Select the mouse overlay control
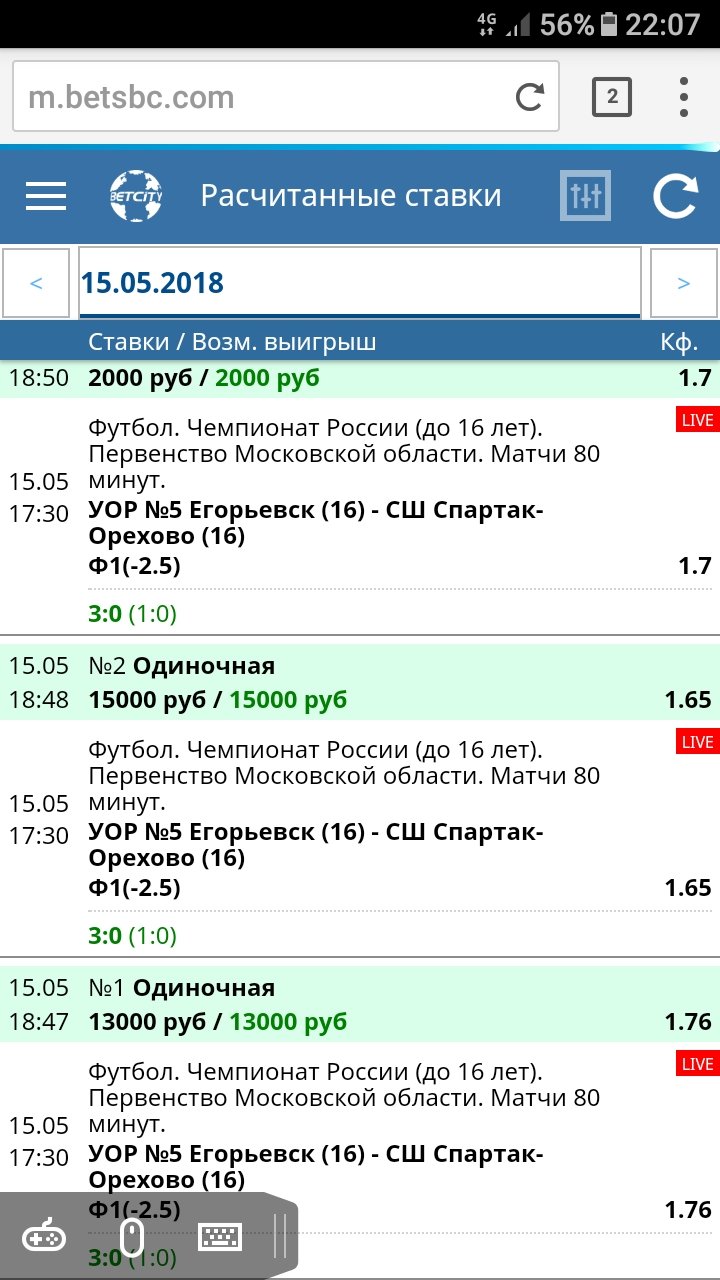Viewport: 720px width, 1280px height. click(x=132, y=1237)
